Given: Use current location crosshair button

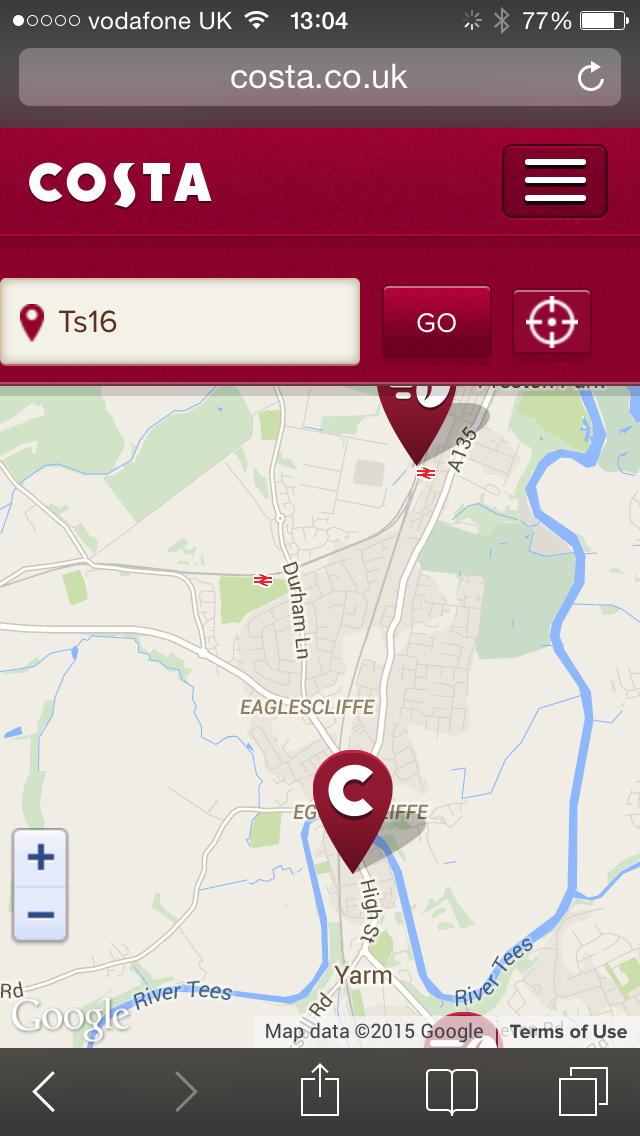Looking at the screenshot, I should (552, 322).
